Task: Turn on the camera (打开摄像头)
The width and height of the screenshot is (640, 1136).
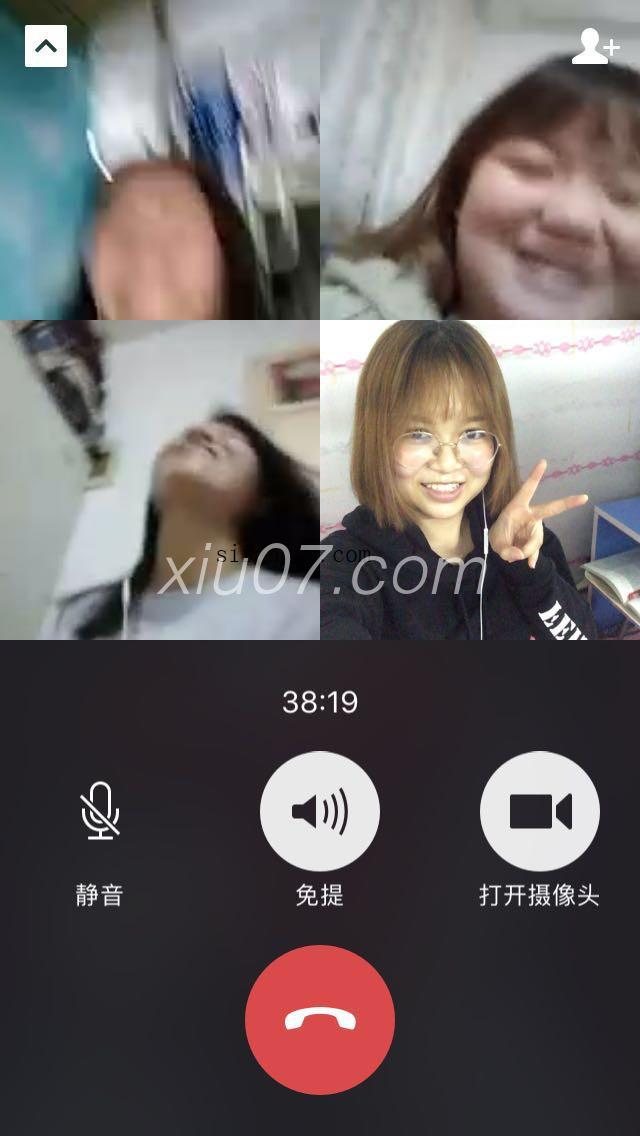Action: coord(540,811)
